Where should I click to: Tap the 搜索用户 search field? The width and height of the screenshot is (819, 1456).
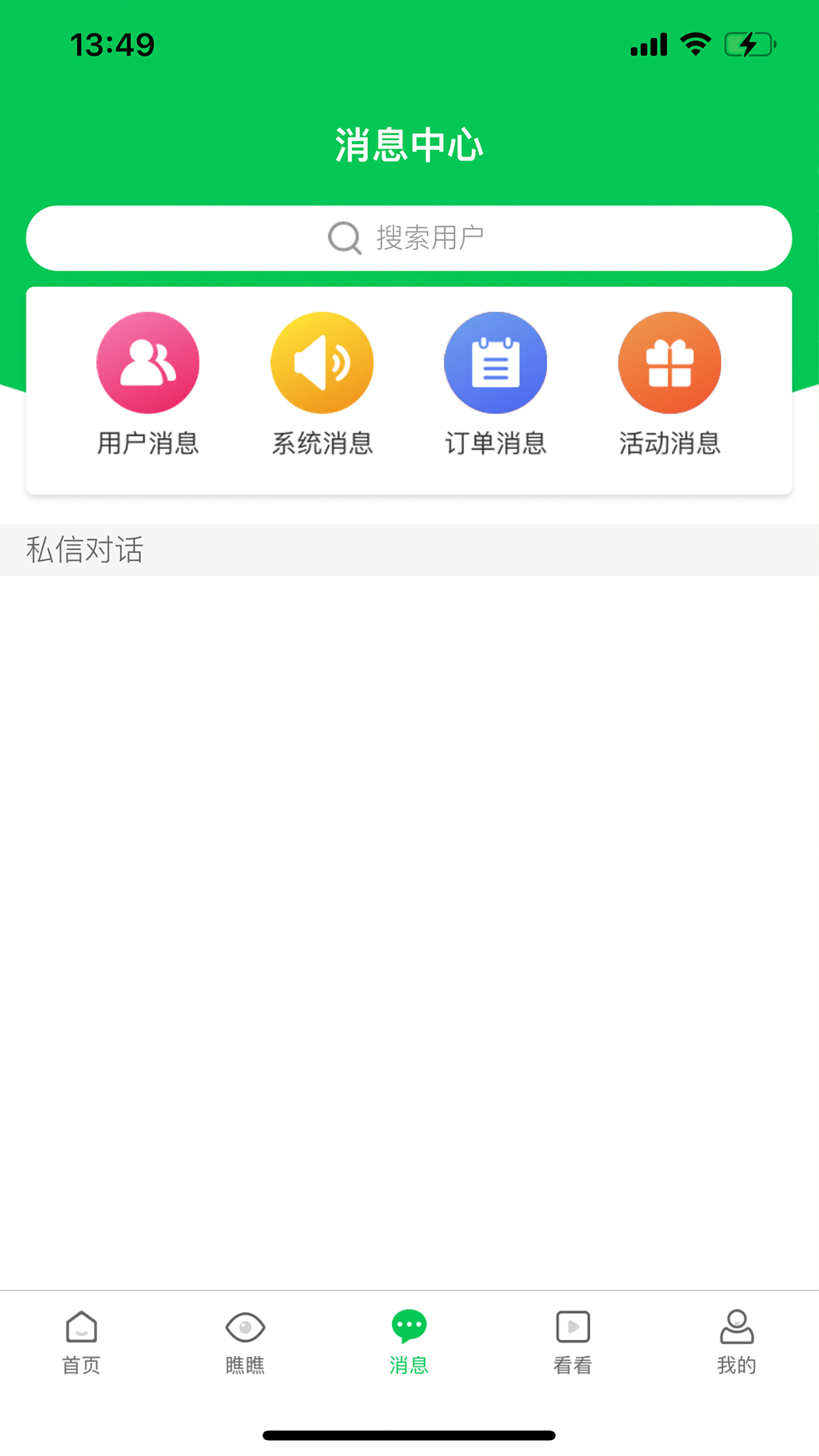(409, 238)
